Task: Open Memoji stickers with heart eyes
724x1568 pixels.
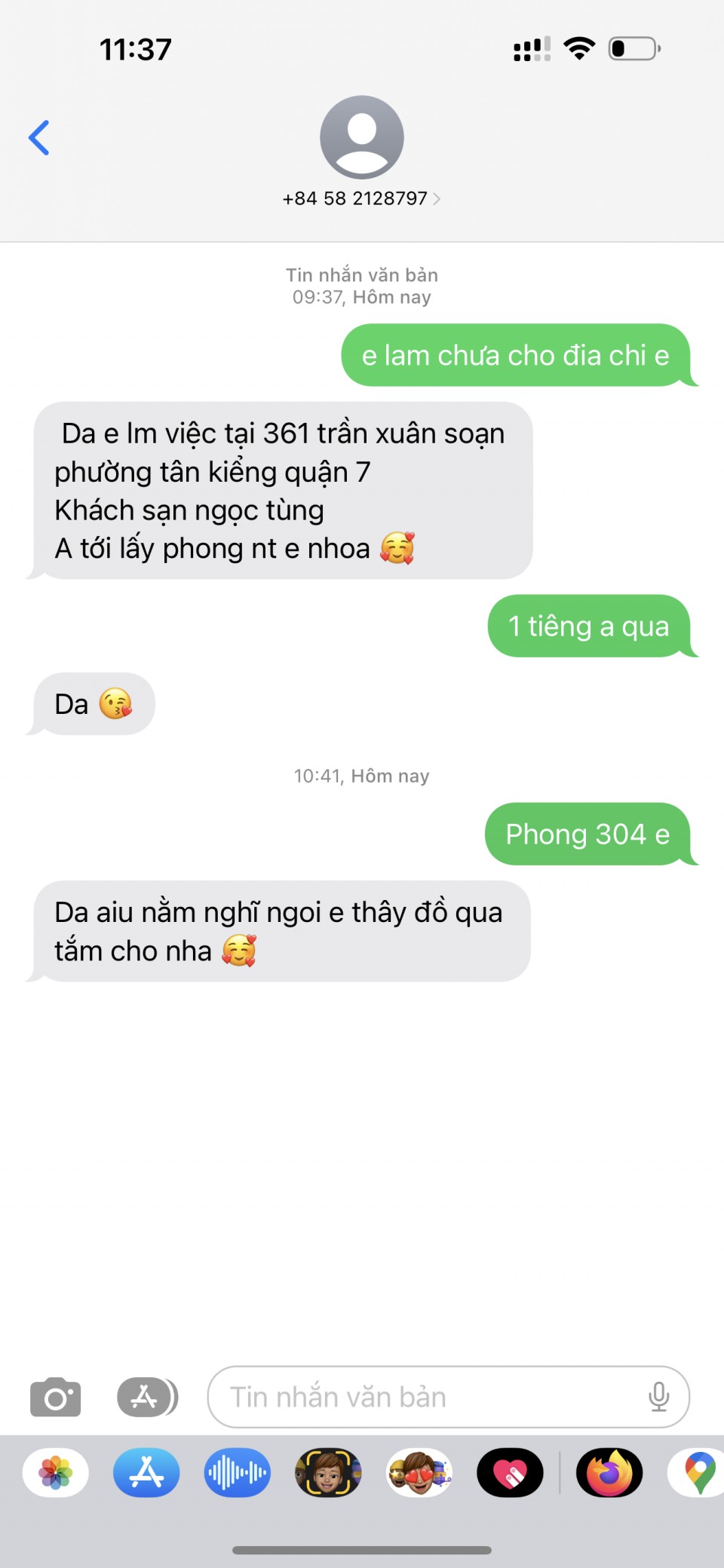Action: 419,1473
